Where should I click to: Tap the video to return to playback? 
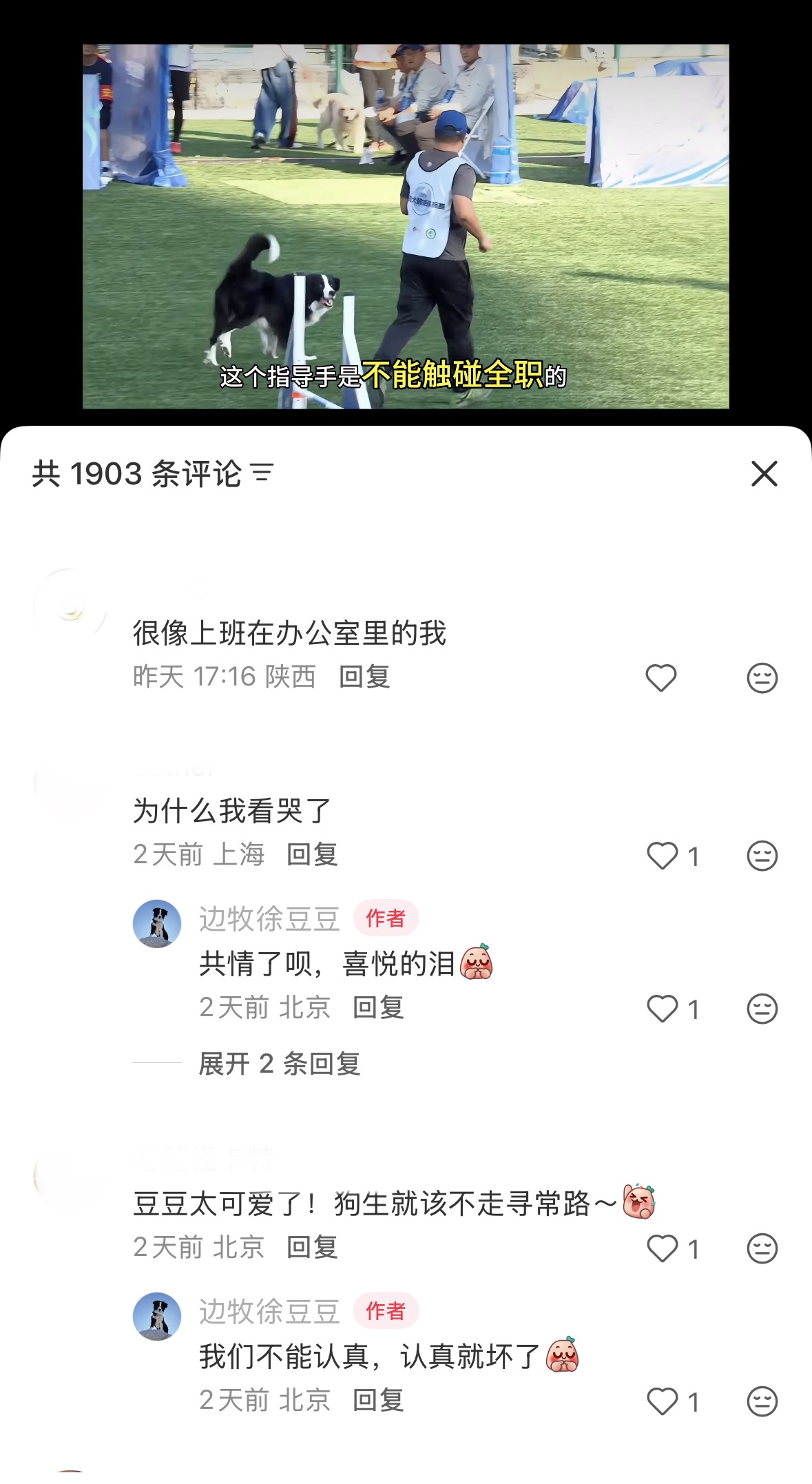[406, 226]
